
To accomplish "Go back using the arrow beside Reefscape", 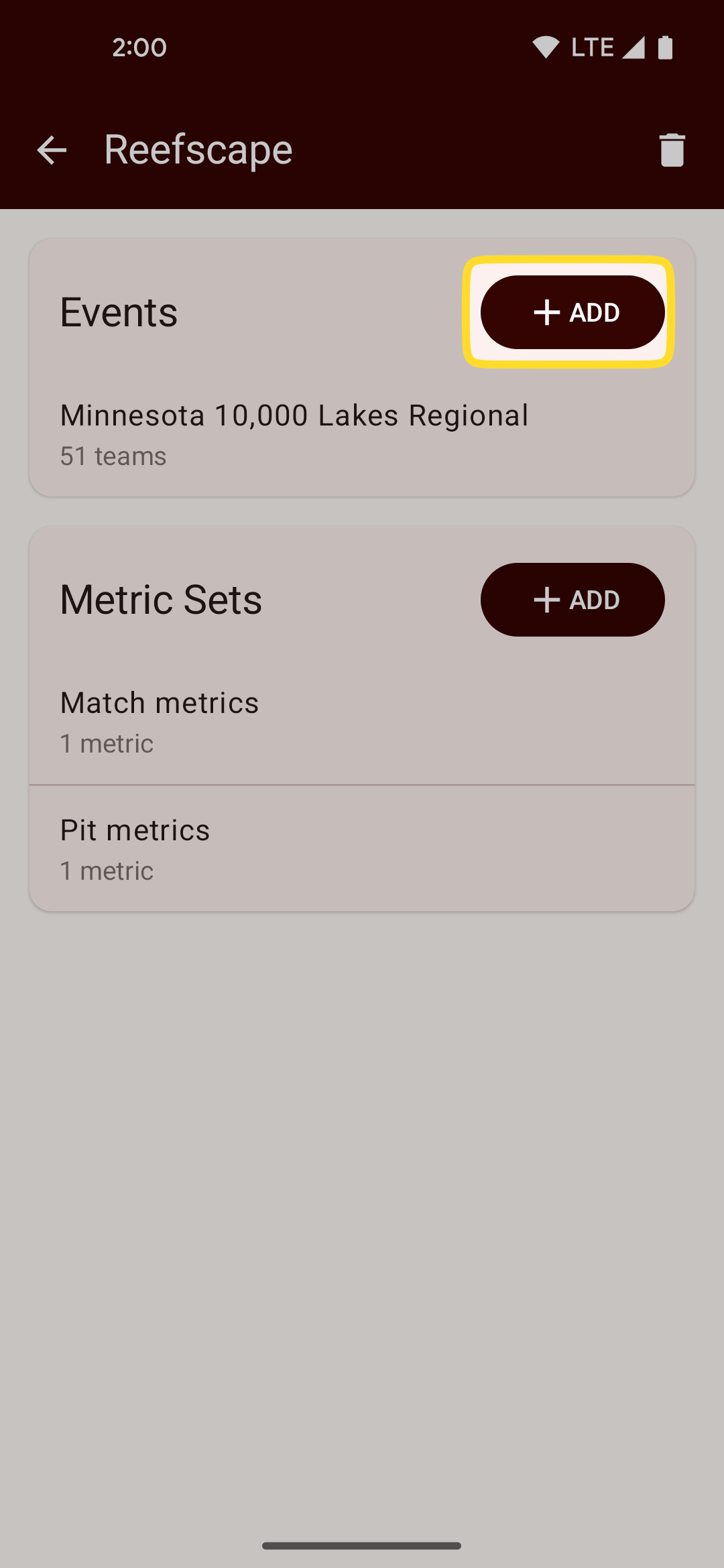I will click(x=52, y=149).
